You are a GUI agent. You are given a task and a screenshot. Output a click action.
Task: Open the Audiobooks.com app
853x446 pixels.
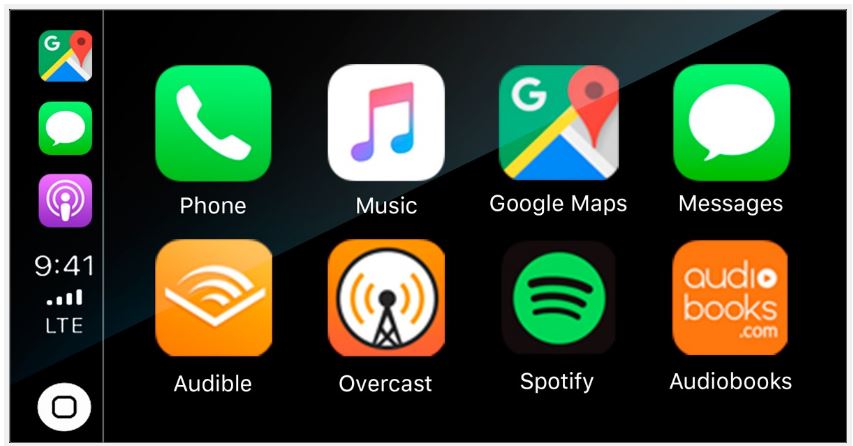pyautogui.click(x=731, y=298)
